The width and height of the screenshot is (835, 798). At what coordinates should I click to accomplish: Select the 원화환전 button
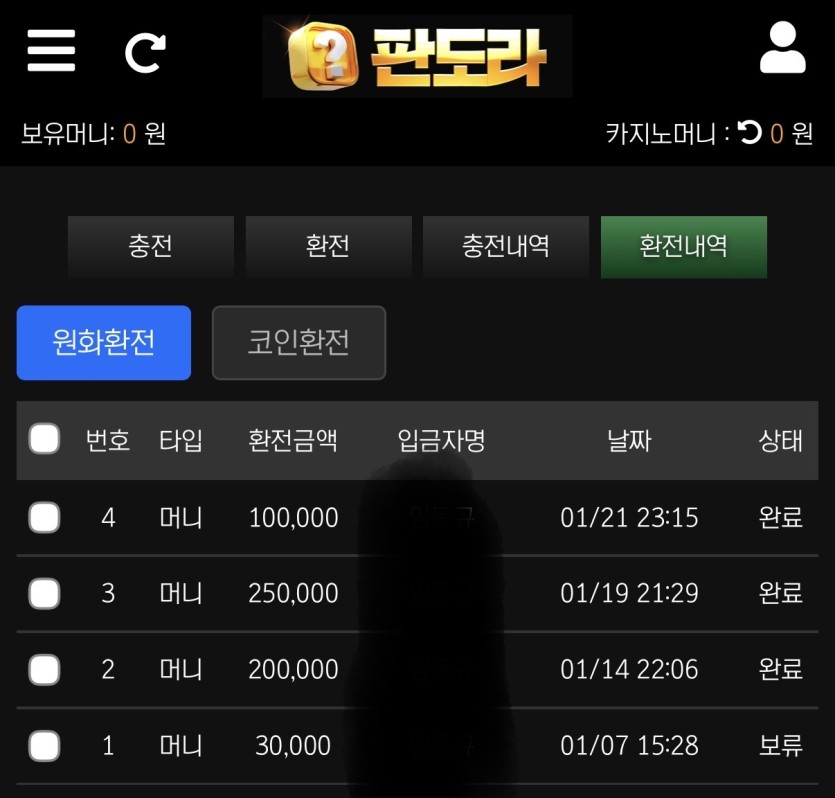(x=104, y=342)
